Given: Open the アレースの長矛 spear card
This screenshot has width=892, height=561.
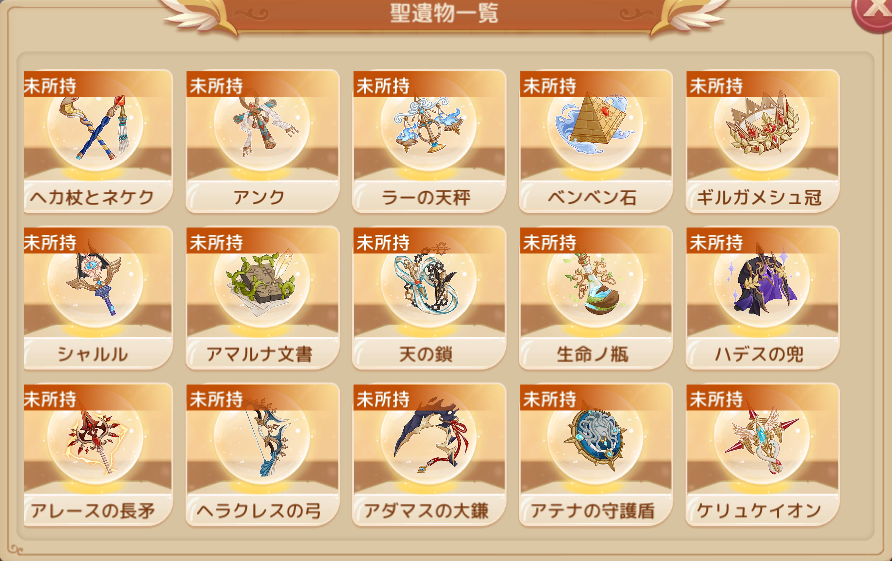Looking at the screenshot, I should click(96, 455).
